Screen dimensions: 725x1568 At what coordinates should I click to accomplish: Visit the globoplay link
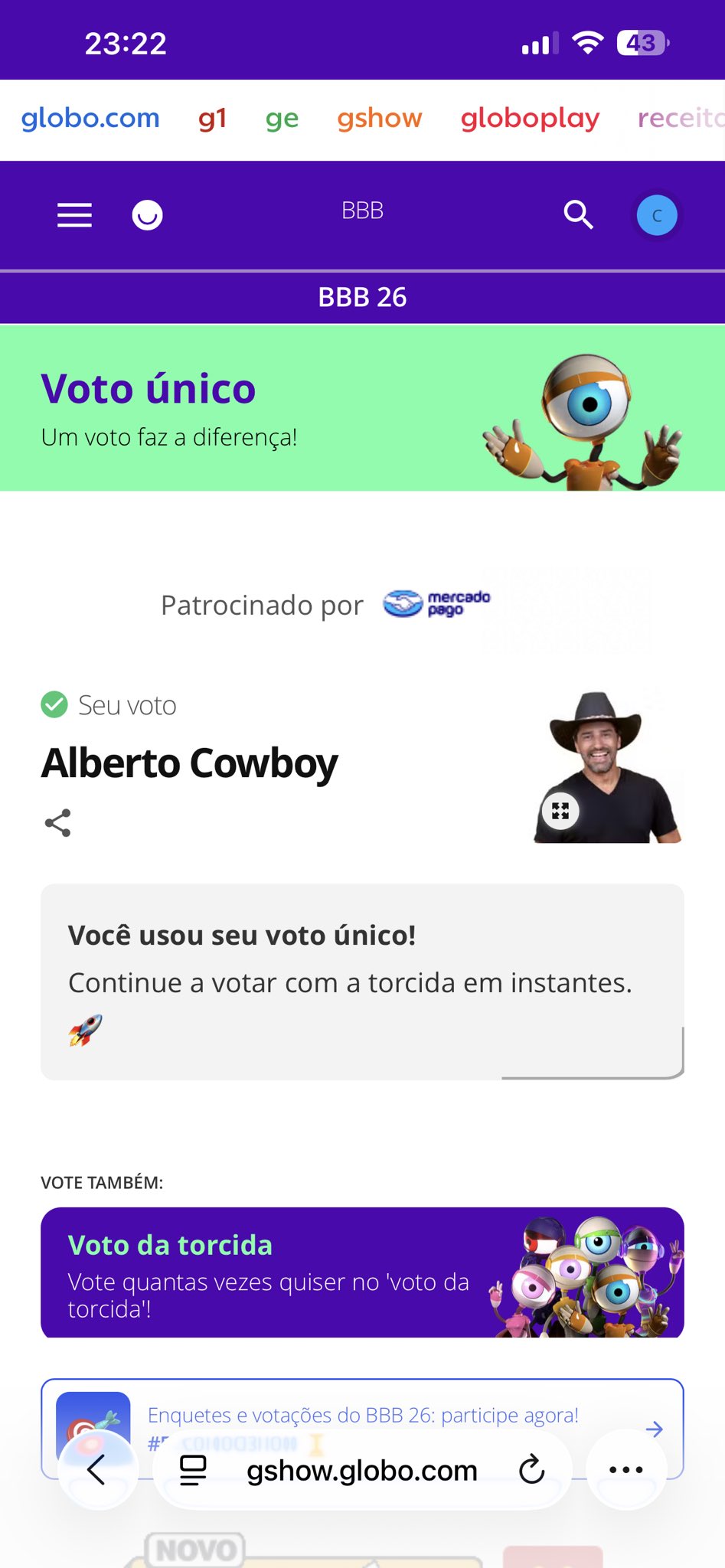coord(530,119)
